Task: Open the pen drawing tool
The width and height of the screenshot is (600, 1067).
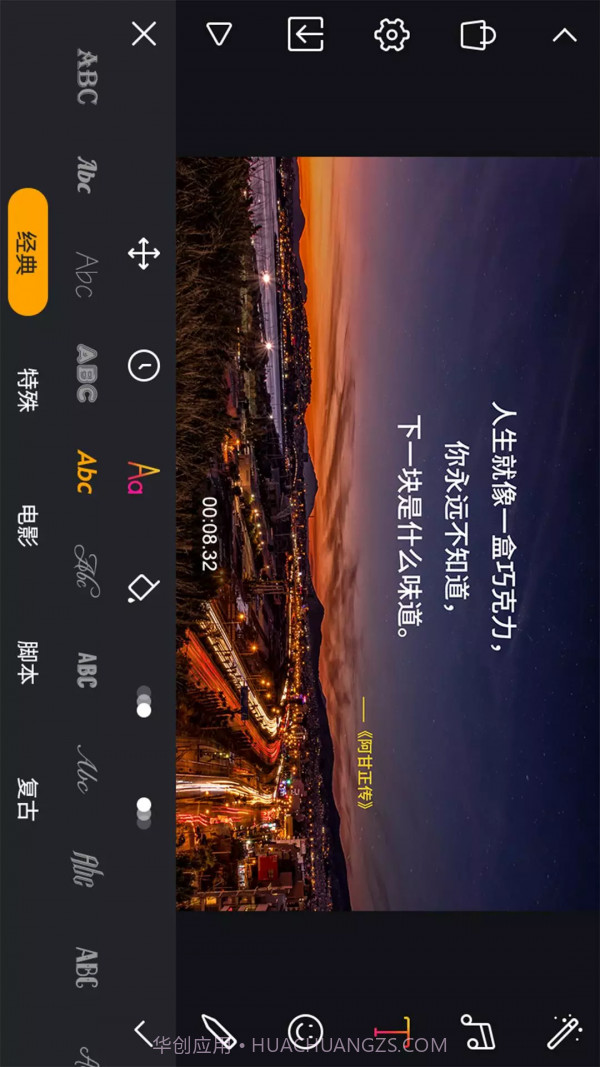Action: pos(218,1032)
